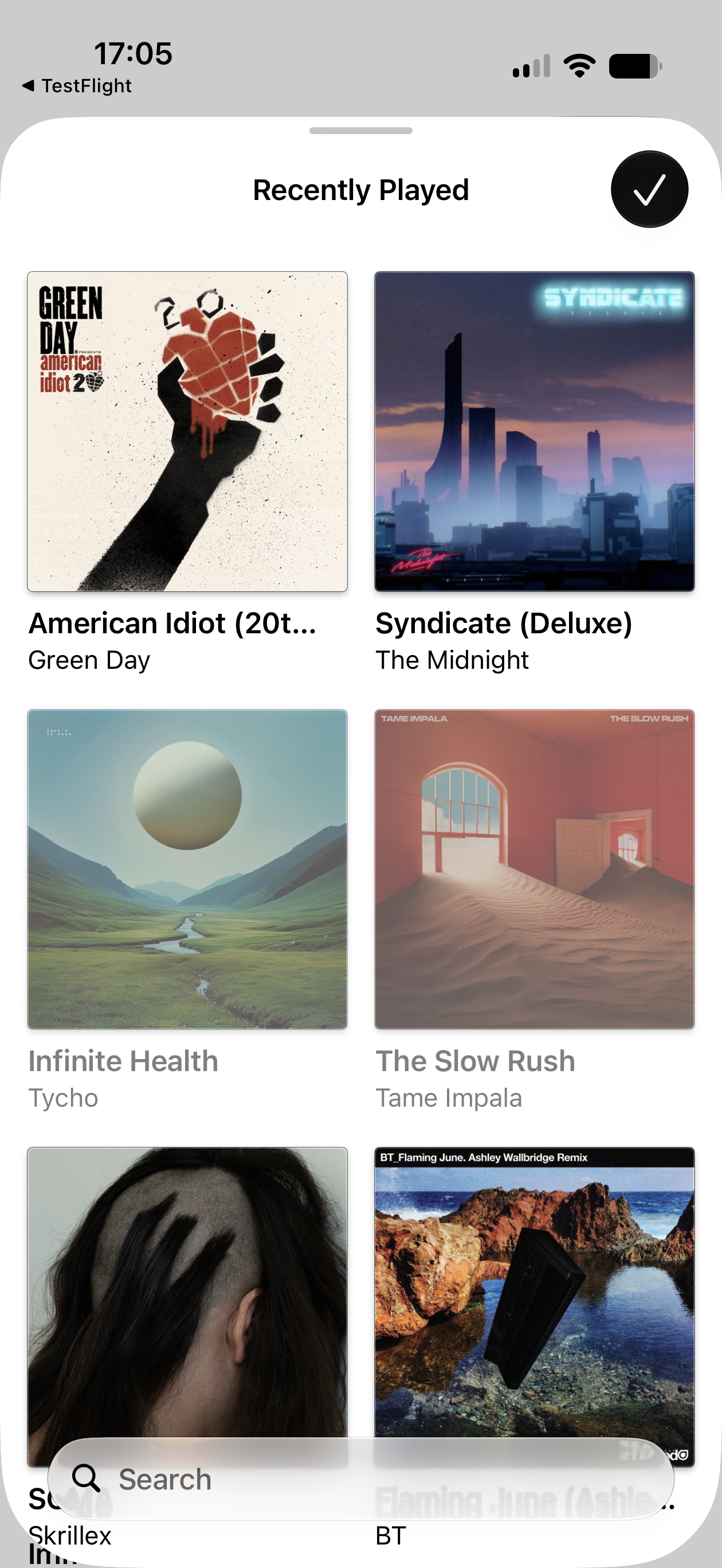
Task: Confirm selection with the checkmark button
Action: [649, 189]
